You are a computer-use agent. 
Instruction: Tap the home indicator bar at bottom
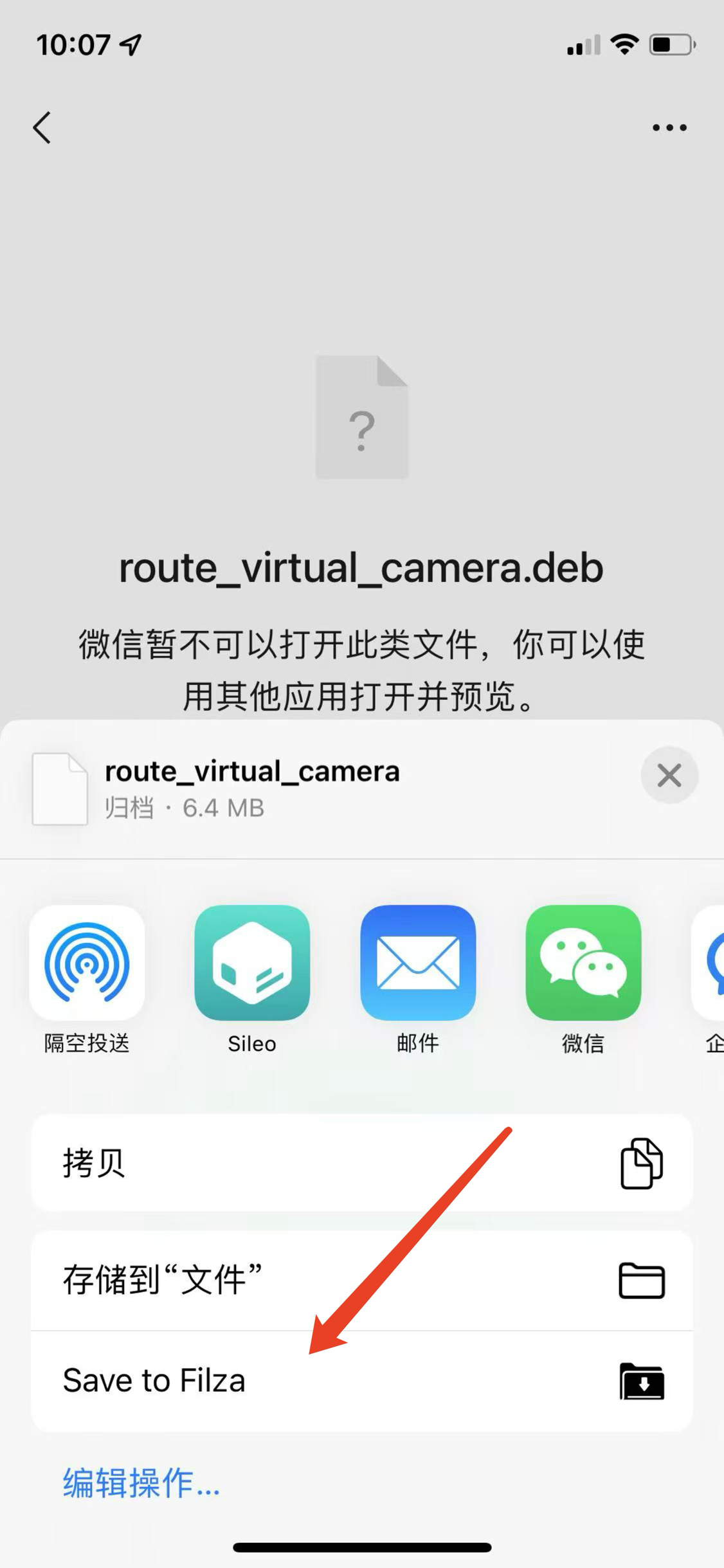tap(361, 1547)
